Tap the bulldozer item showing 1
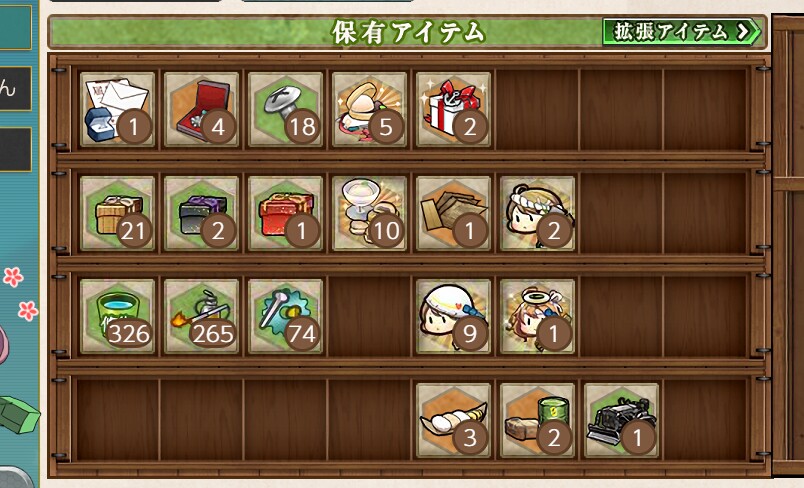Screen dimensions: 804x488 point(621,420)
